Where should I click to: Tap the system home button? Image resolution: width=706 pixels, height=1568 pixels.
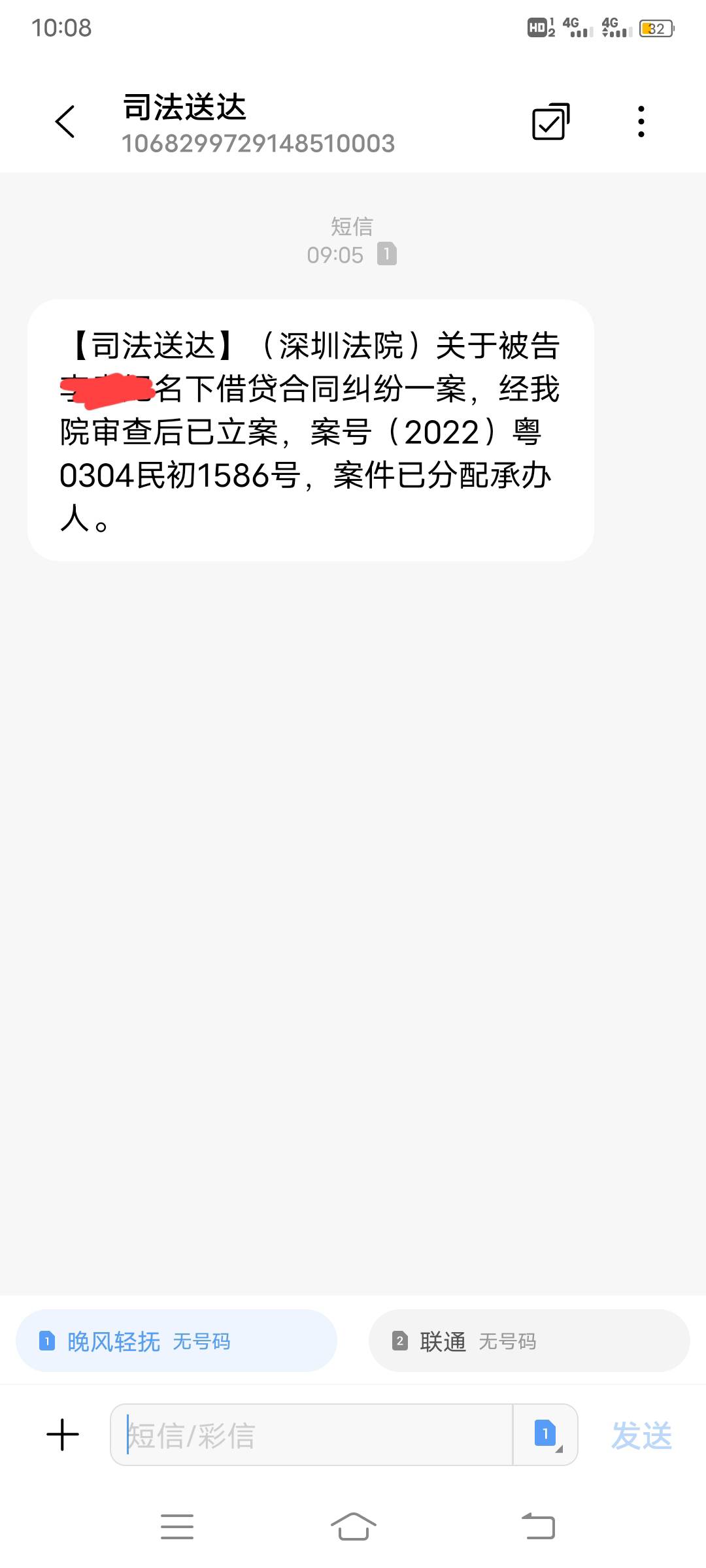[x=353, y=1527]
